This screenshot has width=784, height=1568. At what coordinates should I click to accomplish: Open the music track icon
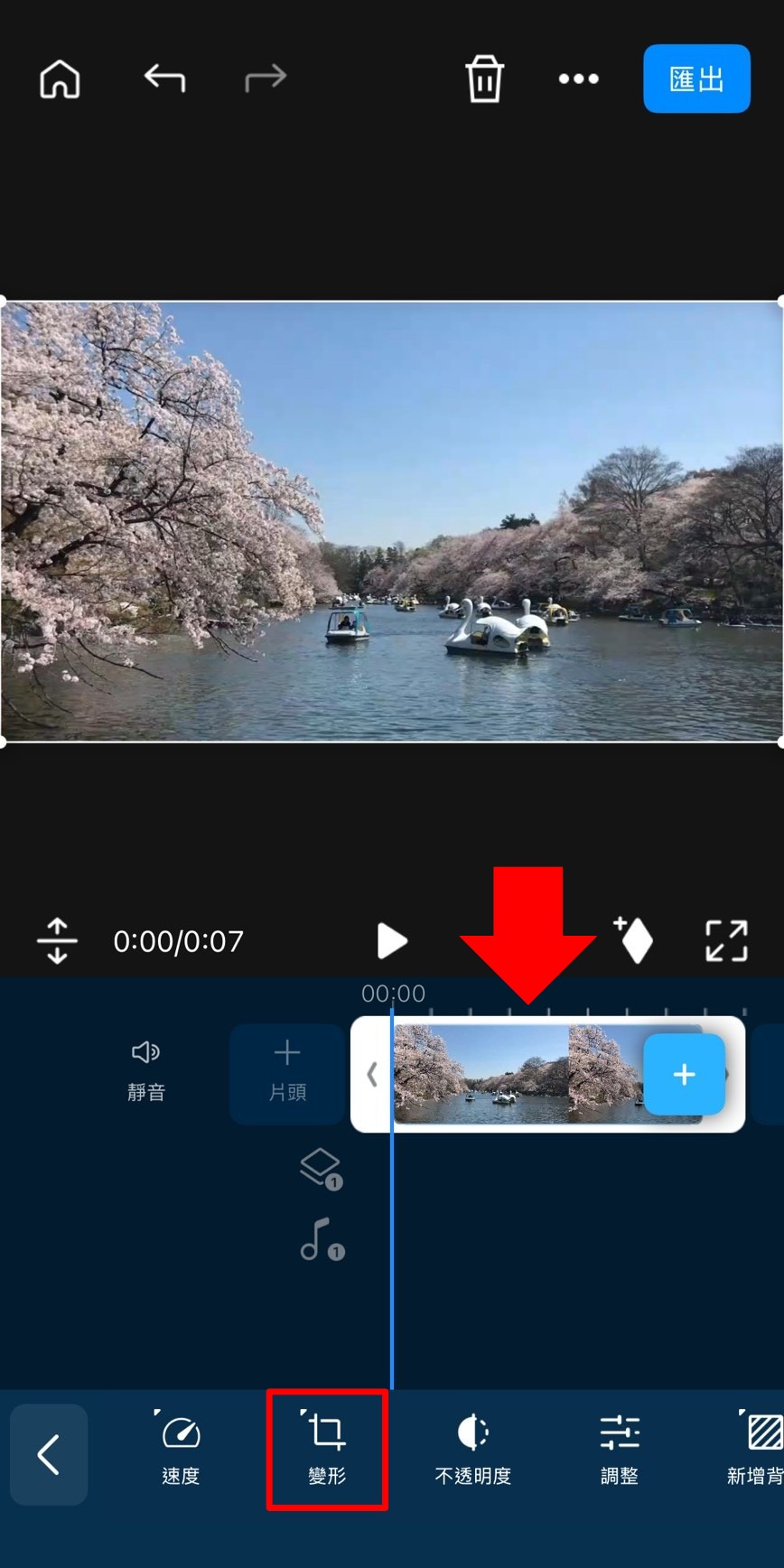(x=322, y=1239)
